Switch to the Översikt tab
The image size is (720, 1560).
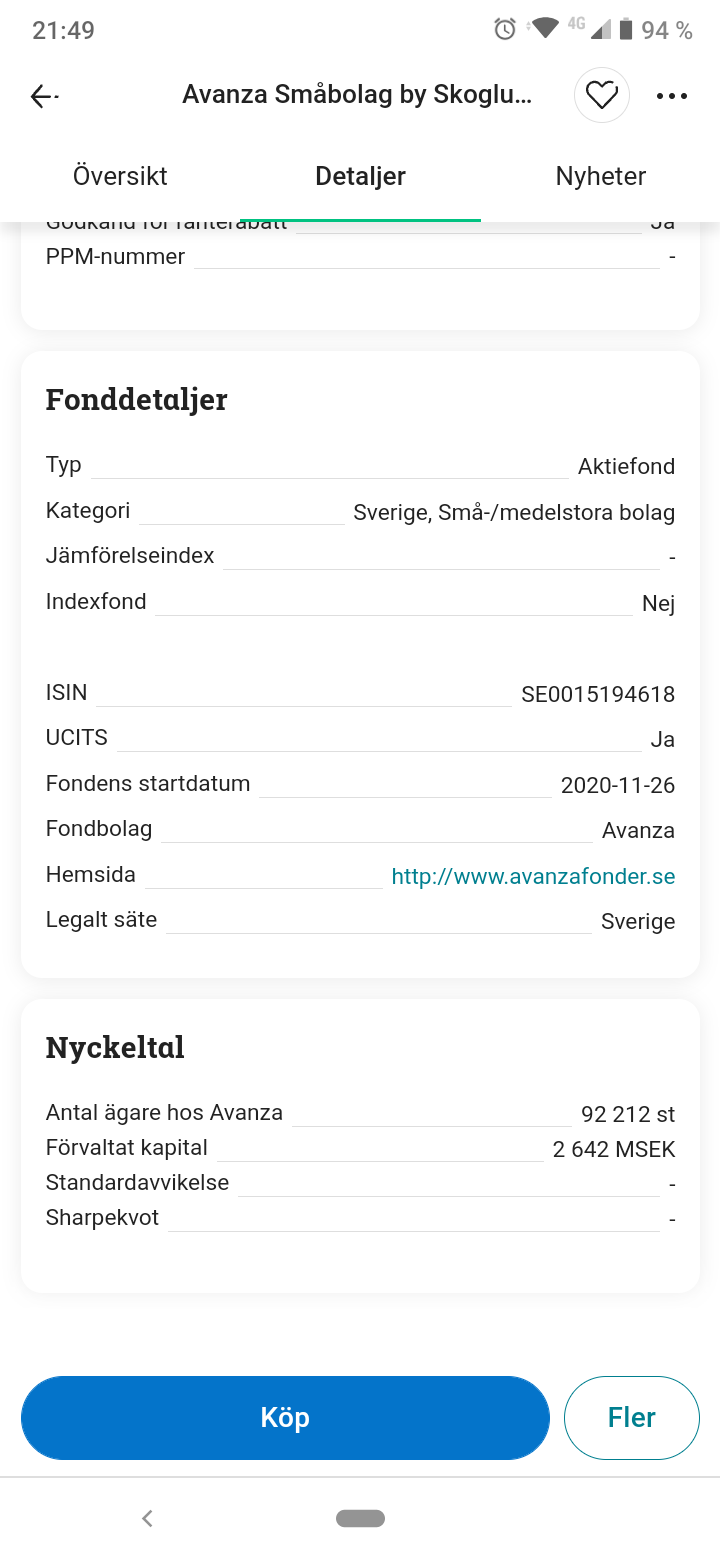click(120, 177)
